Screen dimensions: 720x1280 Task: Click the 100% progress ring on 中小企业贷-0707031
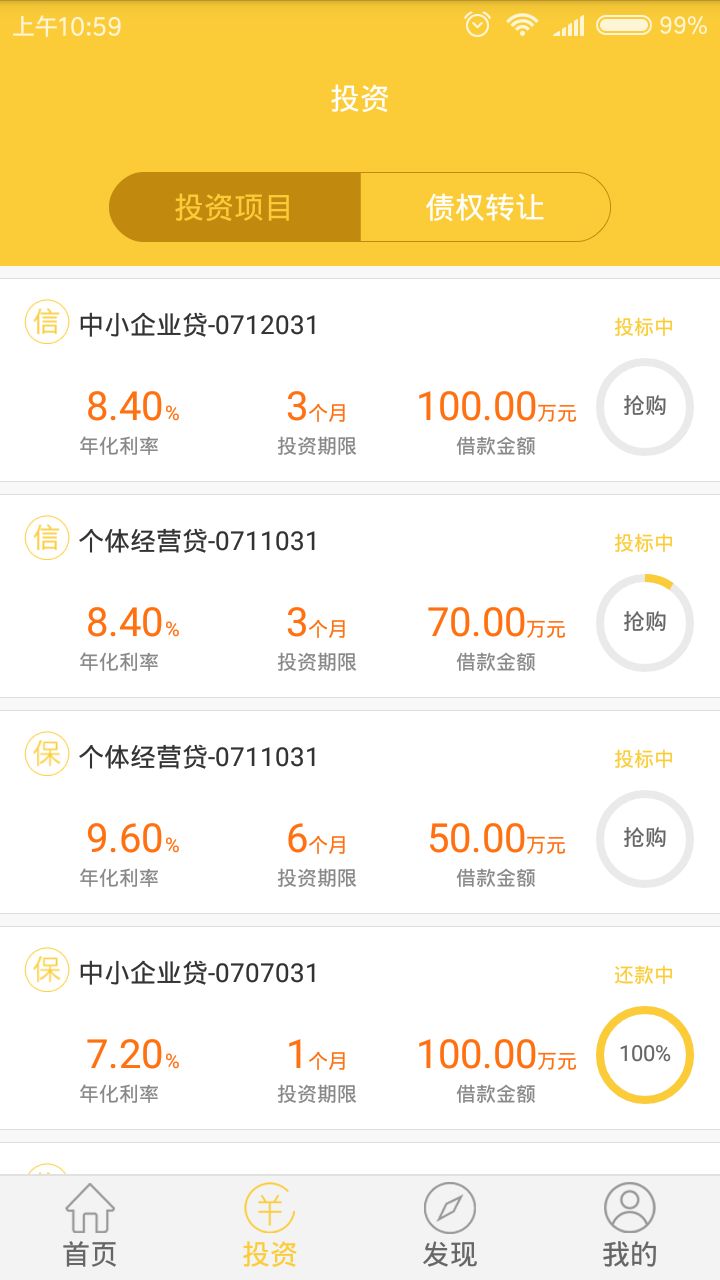(x=645, y=1055)
